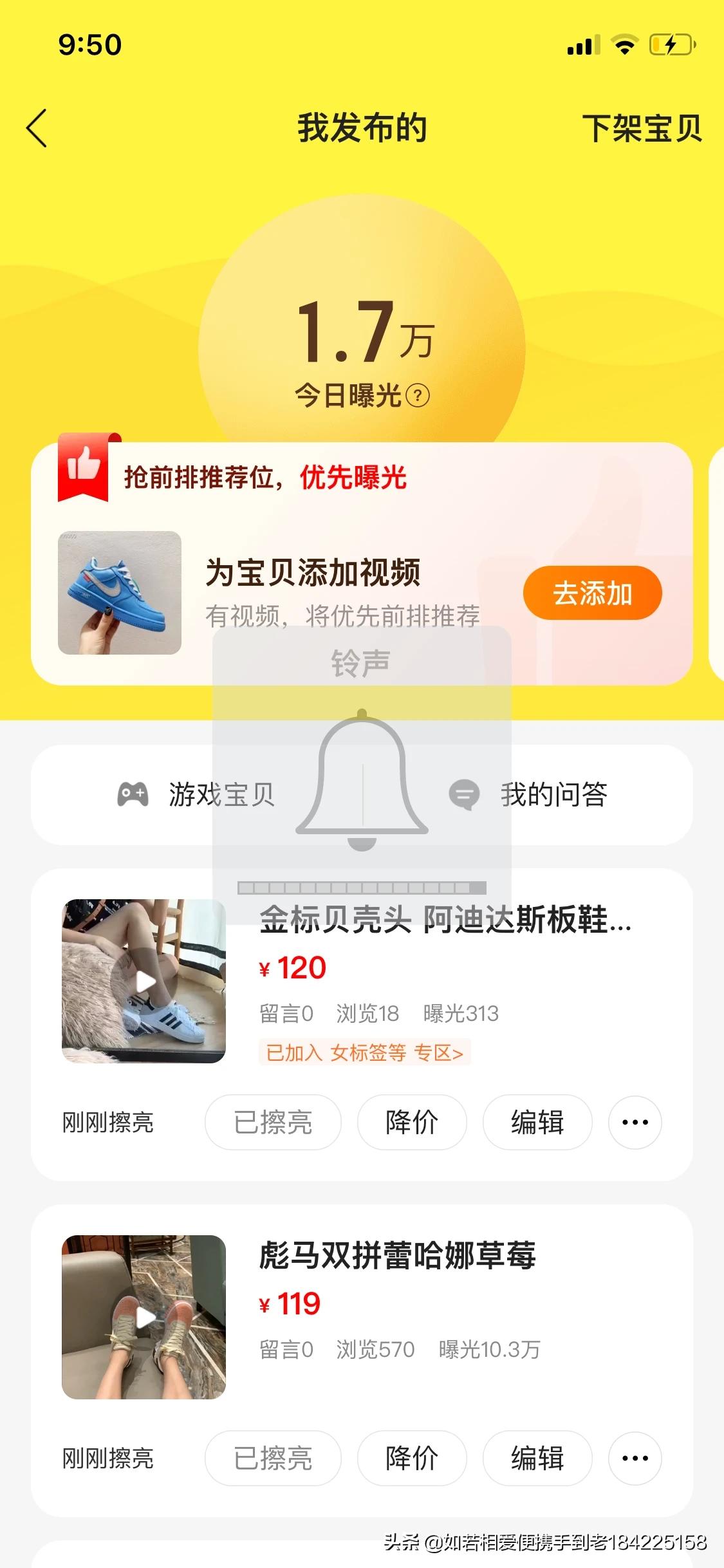The image size is (724, 1568).
Task: Toggle 已擦亮 on the Puma listing
Action: click(x=272, y=1459)
